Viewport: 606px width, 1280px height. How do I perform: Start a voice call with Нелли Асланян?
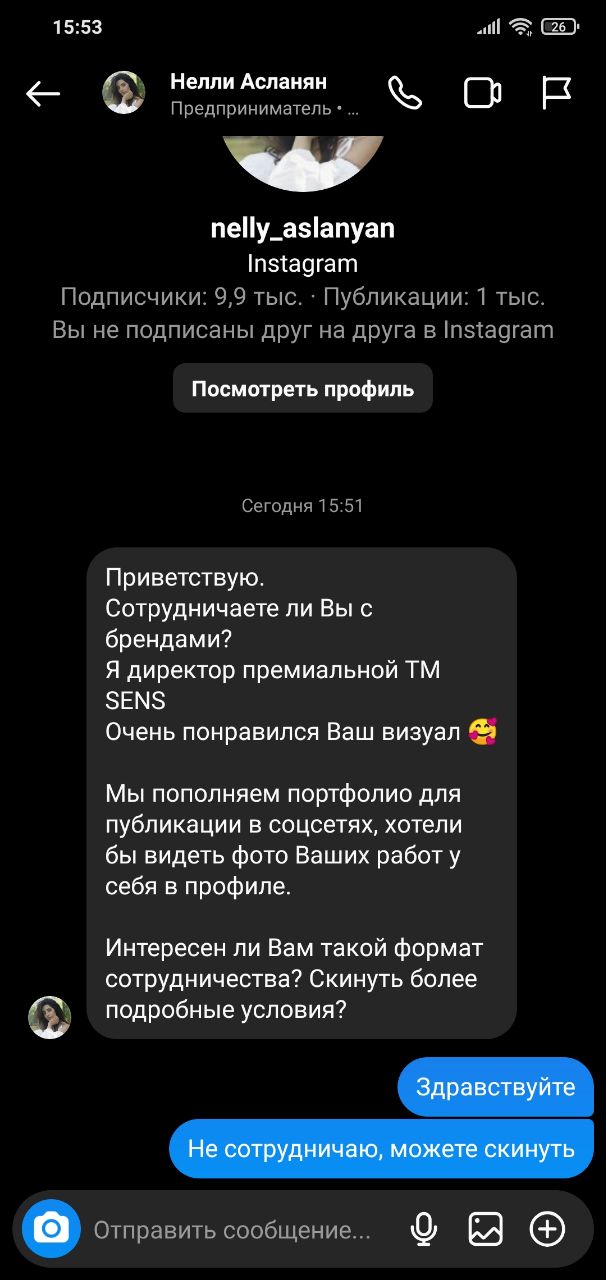coord(405,94)
